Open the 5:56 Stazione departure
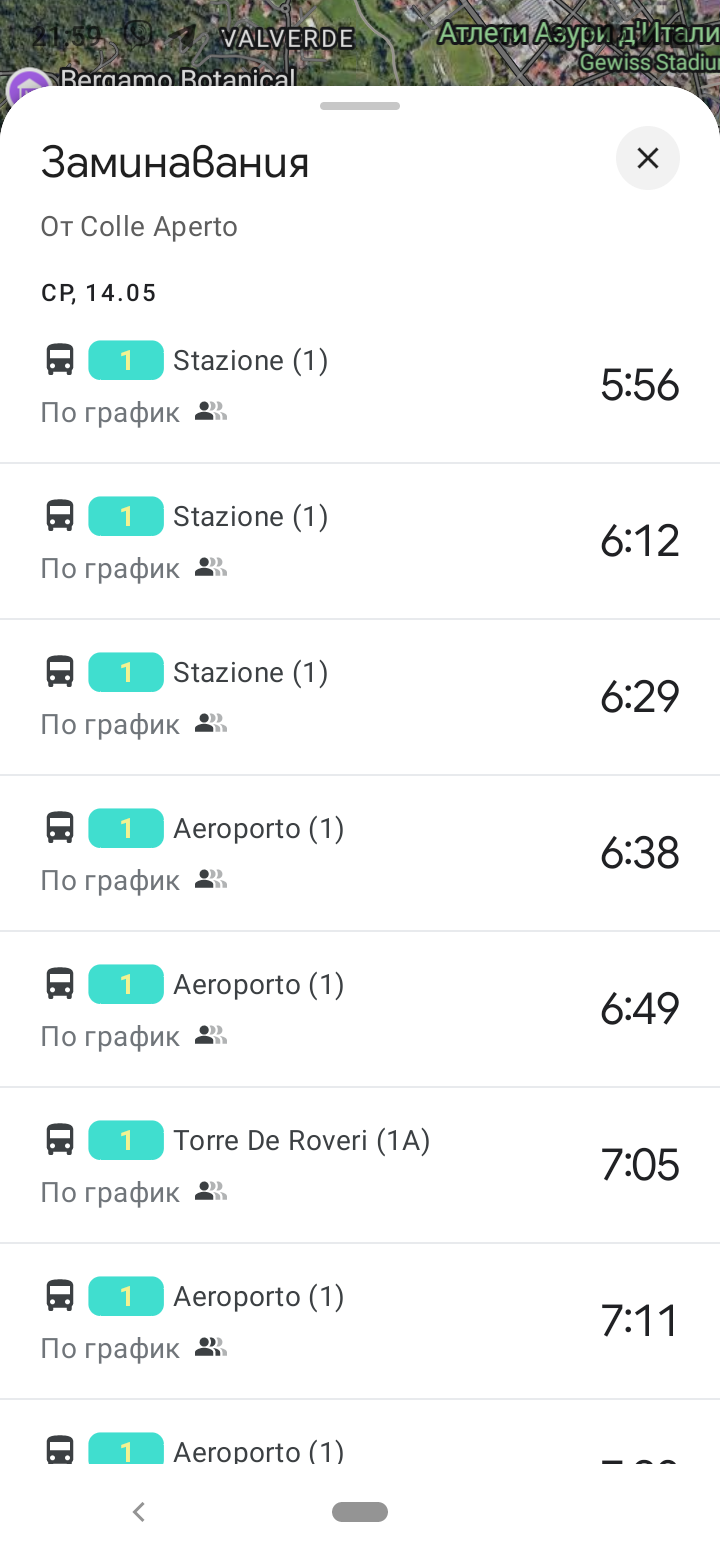Image resolution: width=720 pixels, height=1560 pixels. [x=360, y=385]
